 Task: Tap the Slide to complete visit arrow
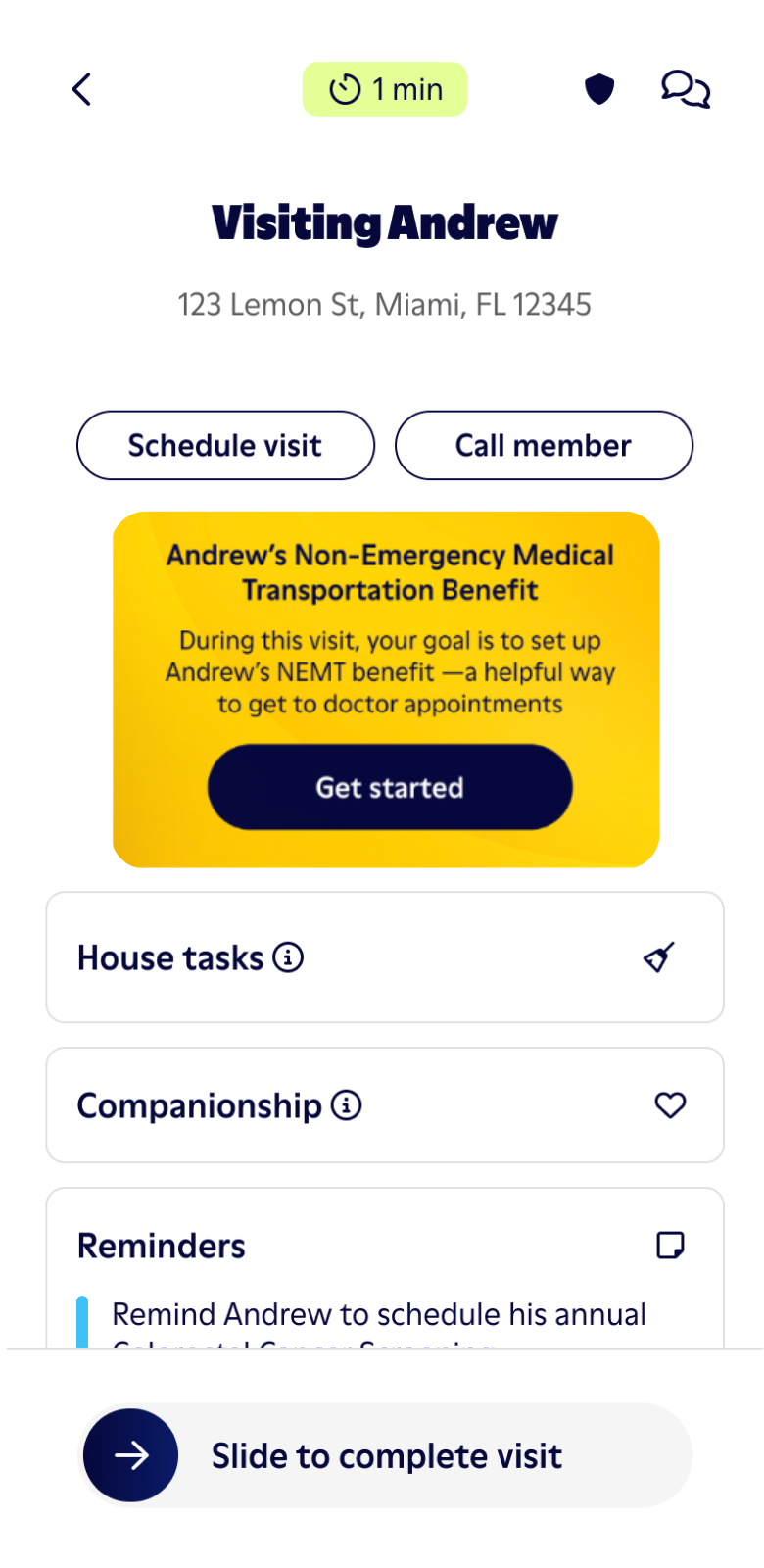point(131,1455)
